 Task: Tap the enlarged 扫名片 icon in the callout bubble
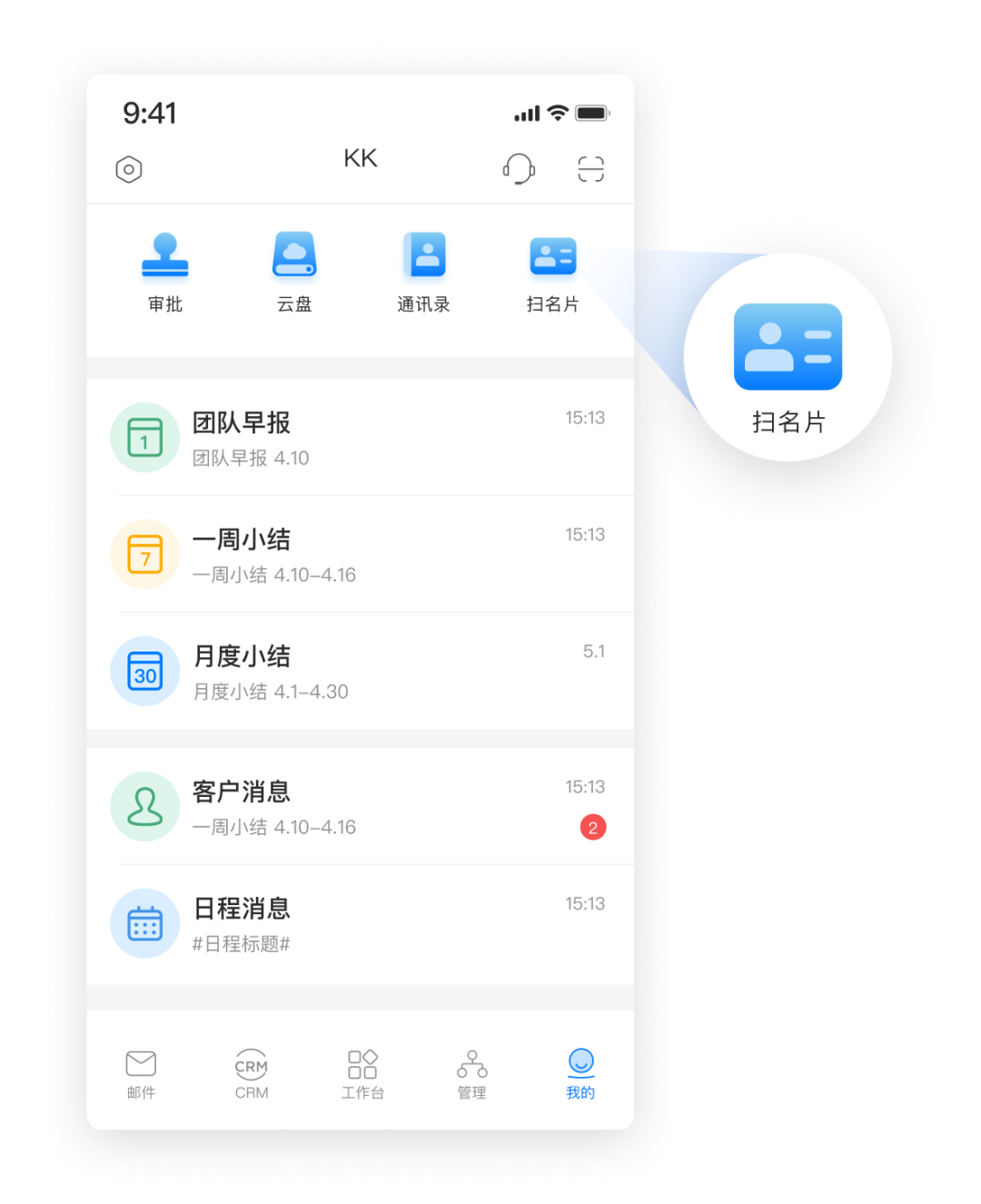(x=787, y=347)
